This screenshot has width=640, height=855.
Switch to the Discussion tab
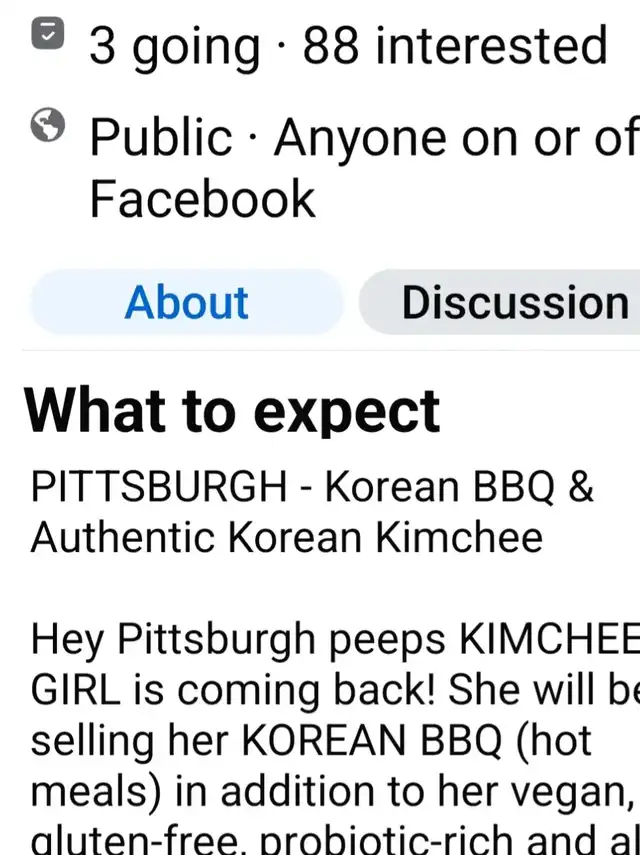[x=499, y=302]
